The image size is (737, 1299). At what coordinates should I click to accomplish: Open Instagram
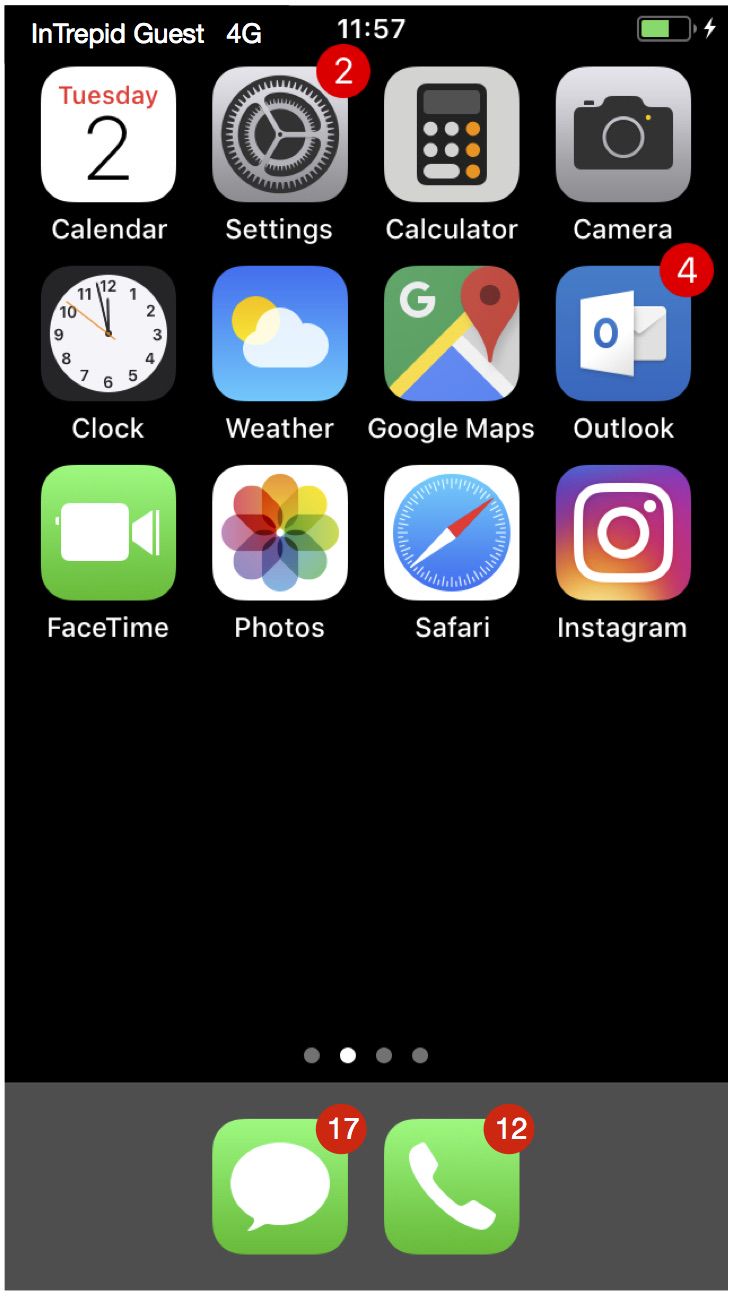point(623,533)
